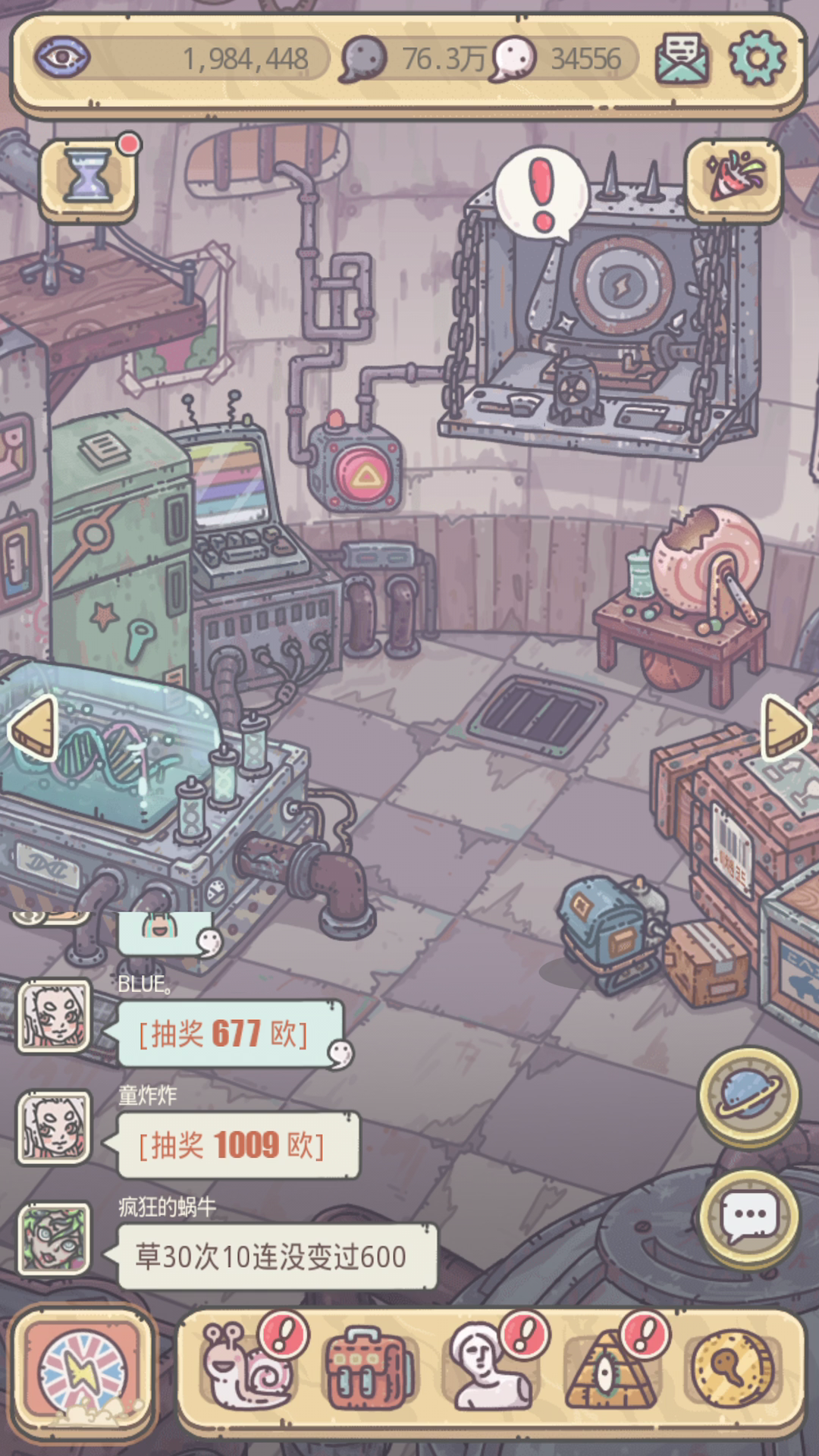
Task: Tap the hourglass button
Action: tap(87, 177)
